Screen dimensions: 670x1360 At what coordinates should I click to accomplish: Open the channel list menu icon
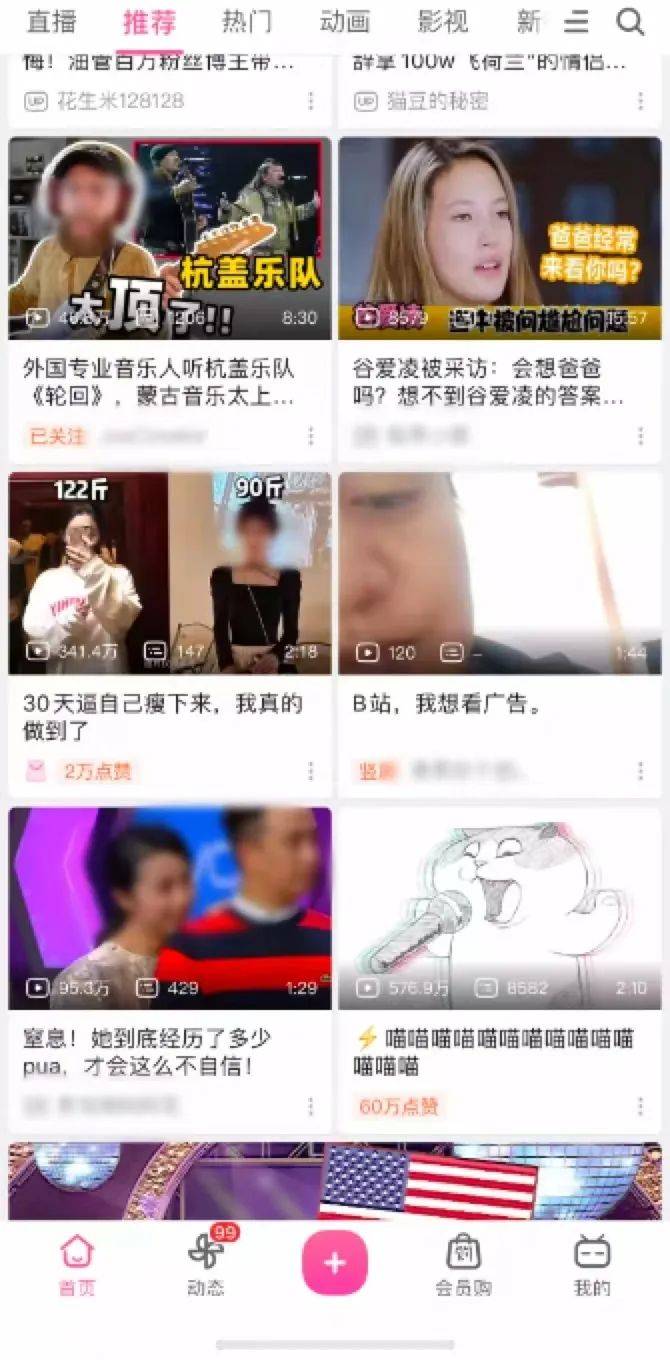pos(577,22)
